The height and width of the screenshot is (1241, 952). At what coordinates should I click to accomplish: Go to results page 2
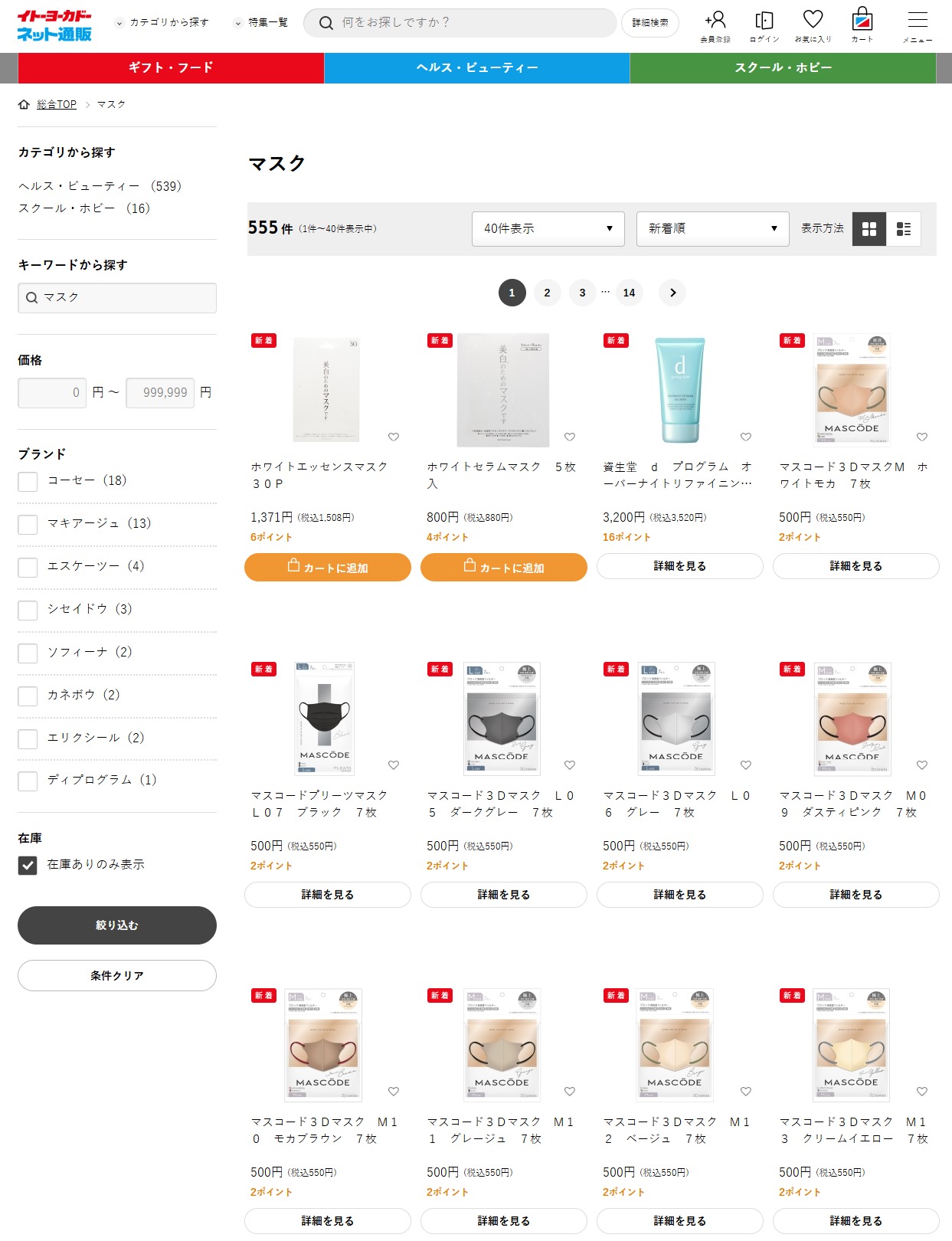[547, 293]
